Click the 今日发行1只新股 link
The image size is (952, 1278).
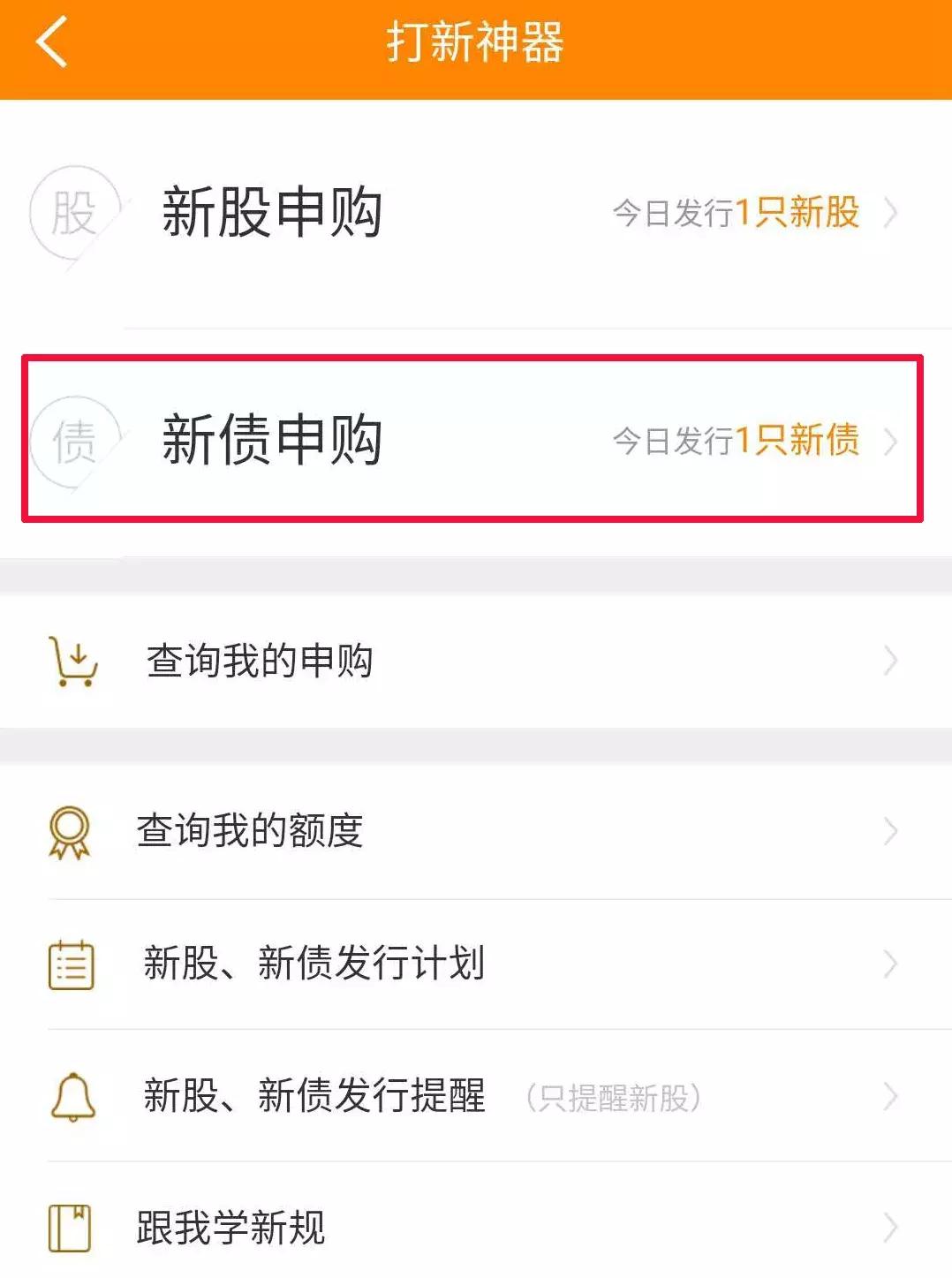[x=736, y=212]
